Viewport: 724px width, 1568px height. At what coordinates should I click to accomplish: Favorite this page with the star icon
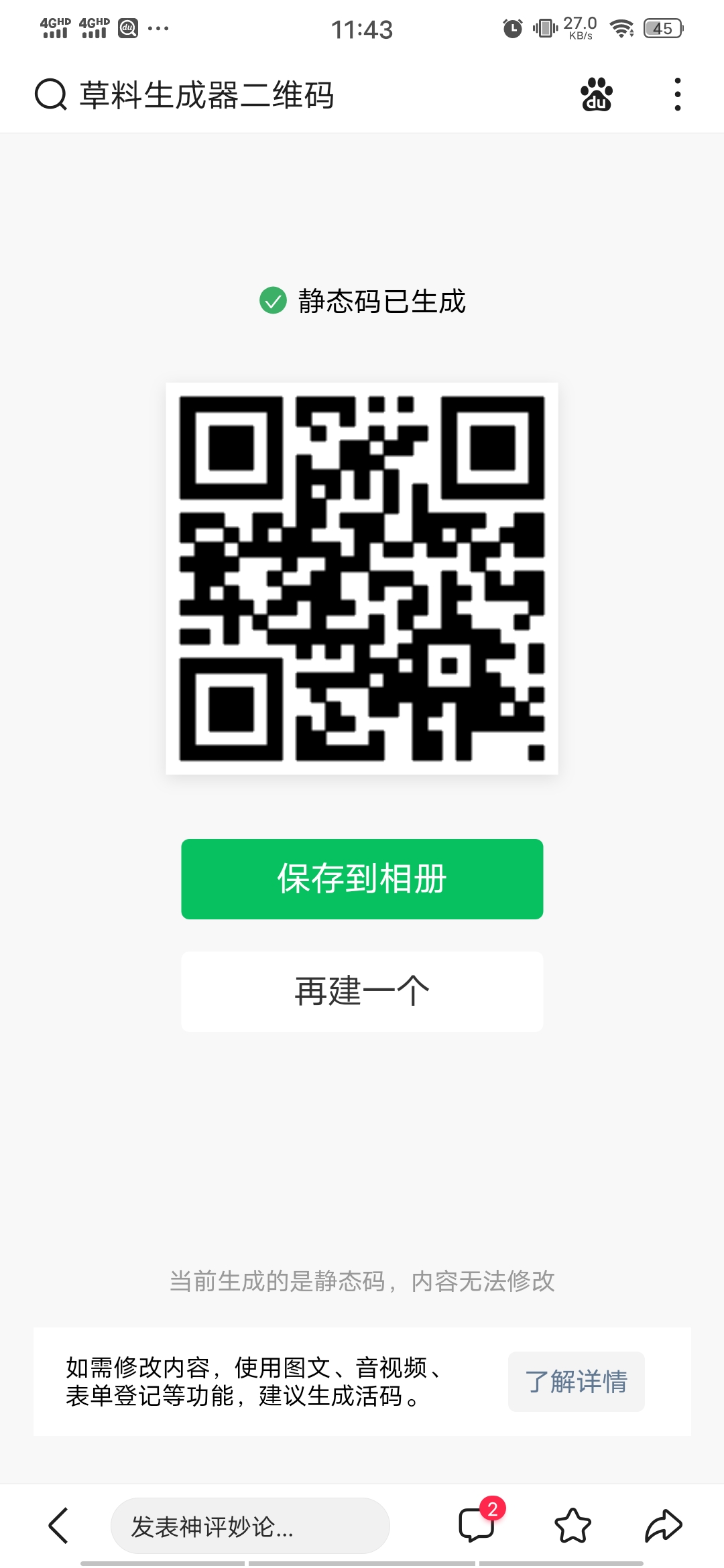tap(572, 1526)
